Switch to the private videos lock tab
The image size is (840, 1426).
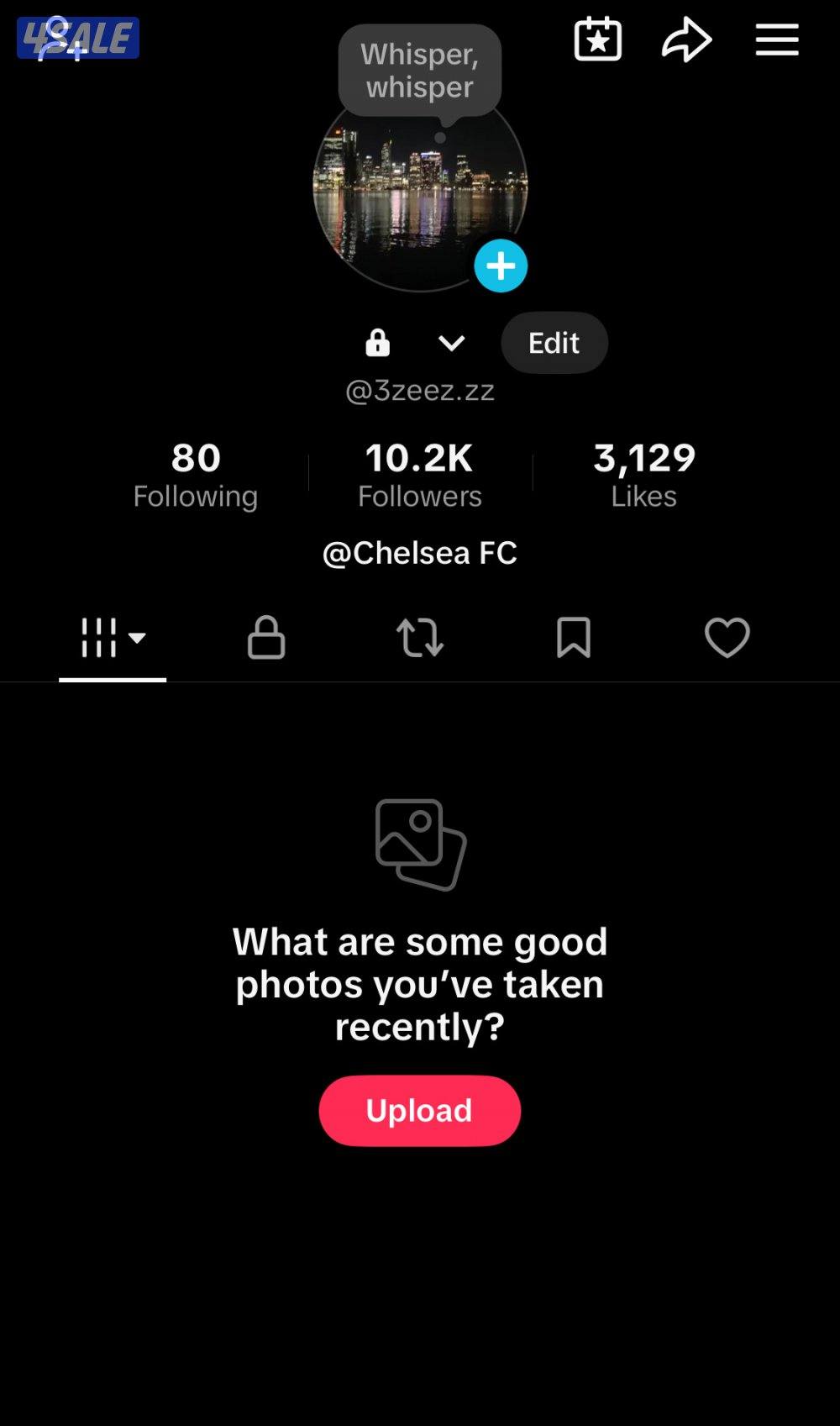click(266, 638)
